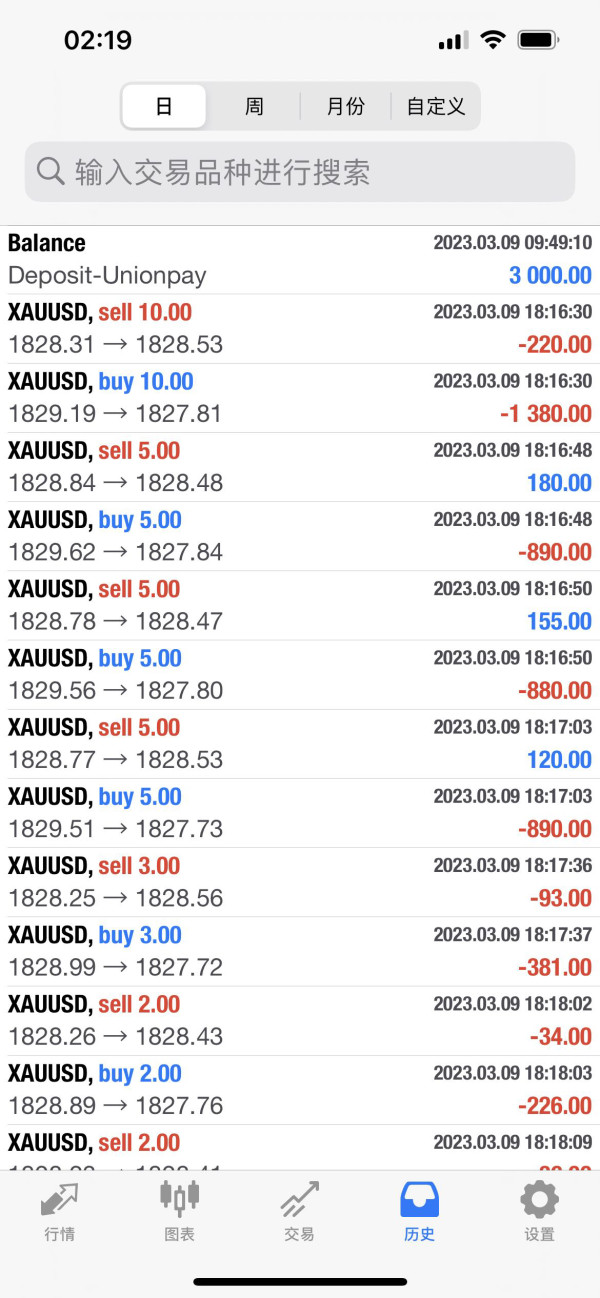Screen dimensions: 600x1298
Task: Go to the 图表 chart tab
Action: (180, 1211)
